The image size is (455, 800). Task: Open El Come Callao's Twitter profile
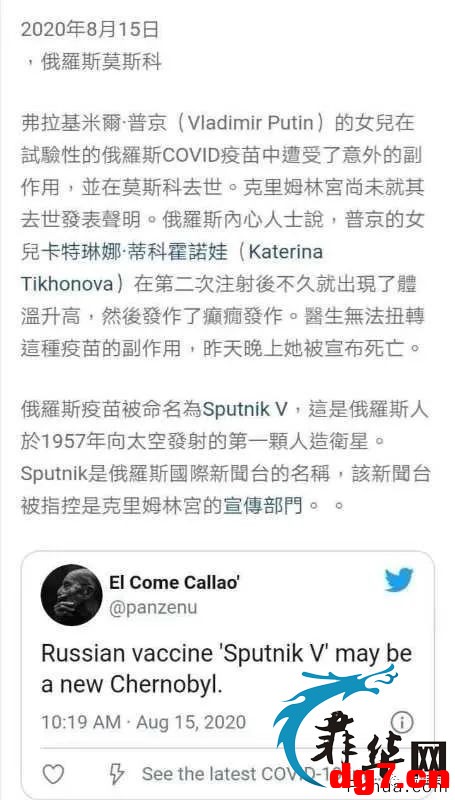pyautogui.click(x=173, y=594)
